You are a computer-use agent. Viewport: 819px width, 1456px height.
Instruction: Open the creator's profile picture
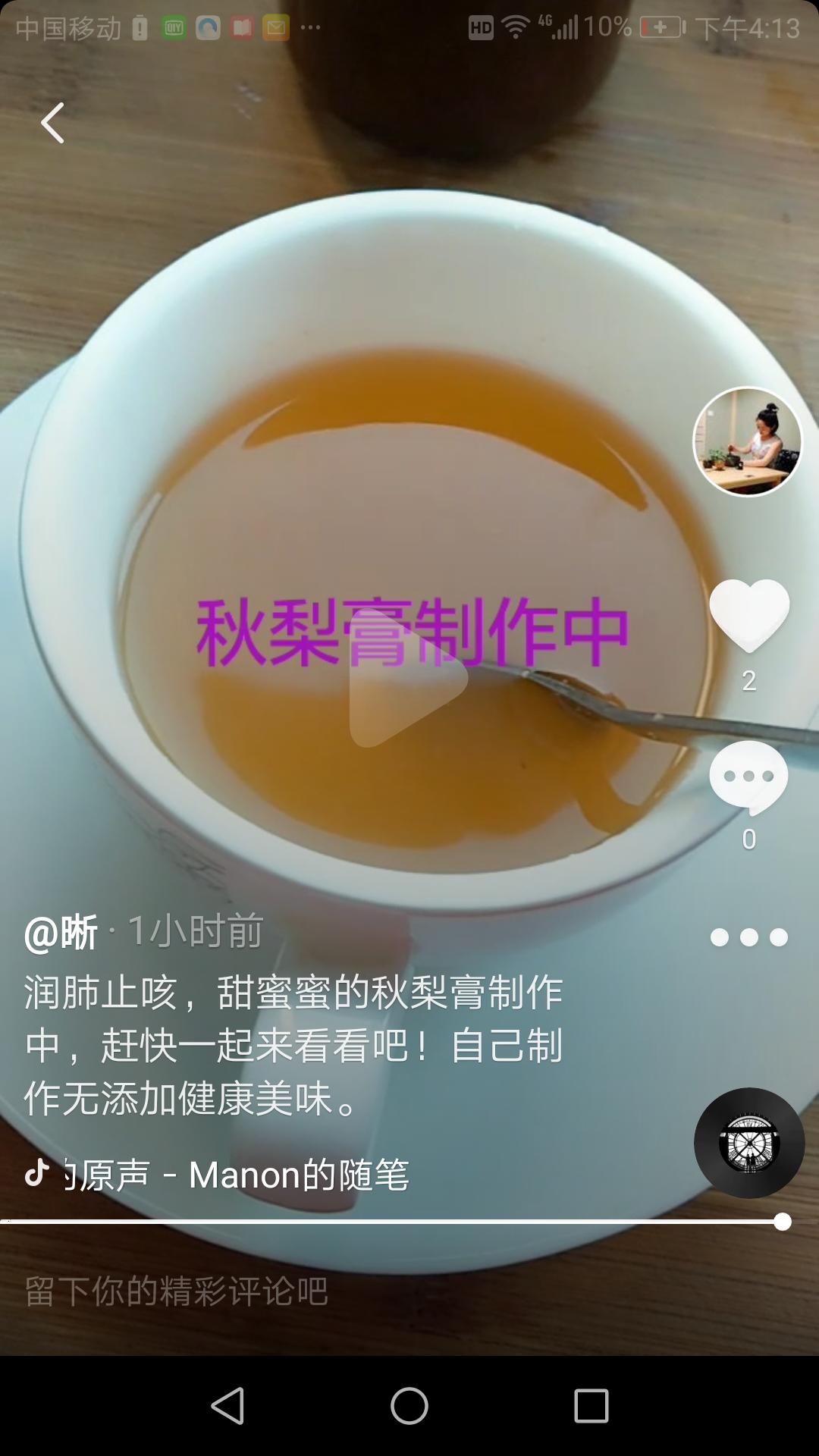pyautogui.click(x=748, y=442)
